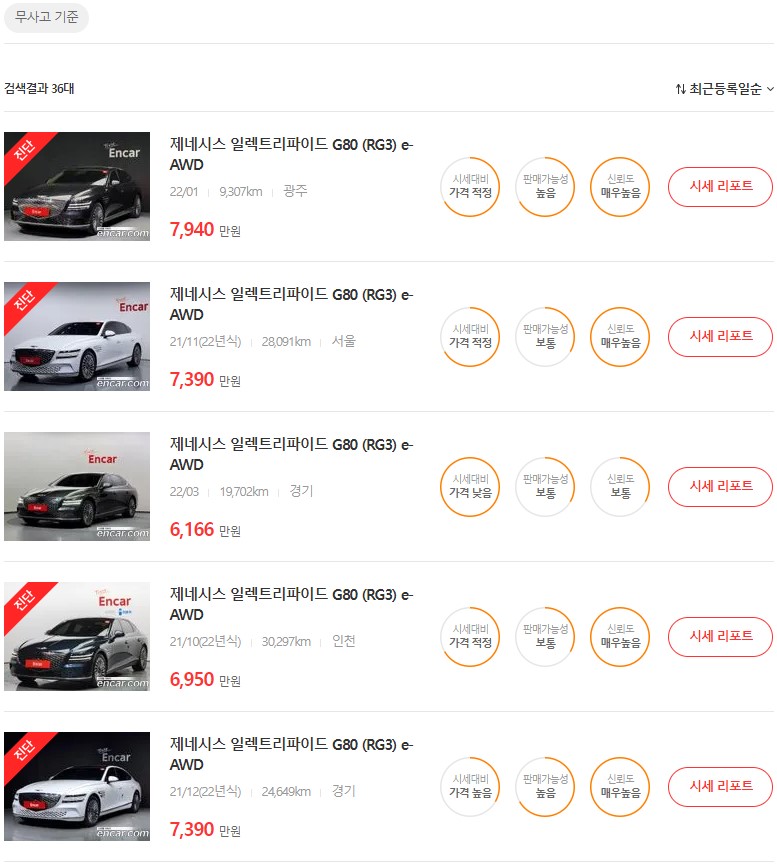Click 판매가능성 보통 gauge on the Incheon listing
This screenshot has height=865, width=777.
(544, 637)
